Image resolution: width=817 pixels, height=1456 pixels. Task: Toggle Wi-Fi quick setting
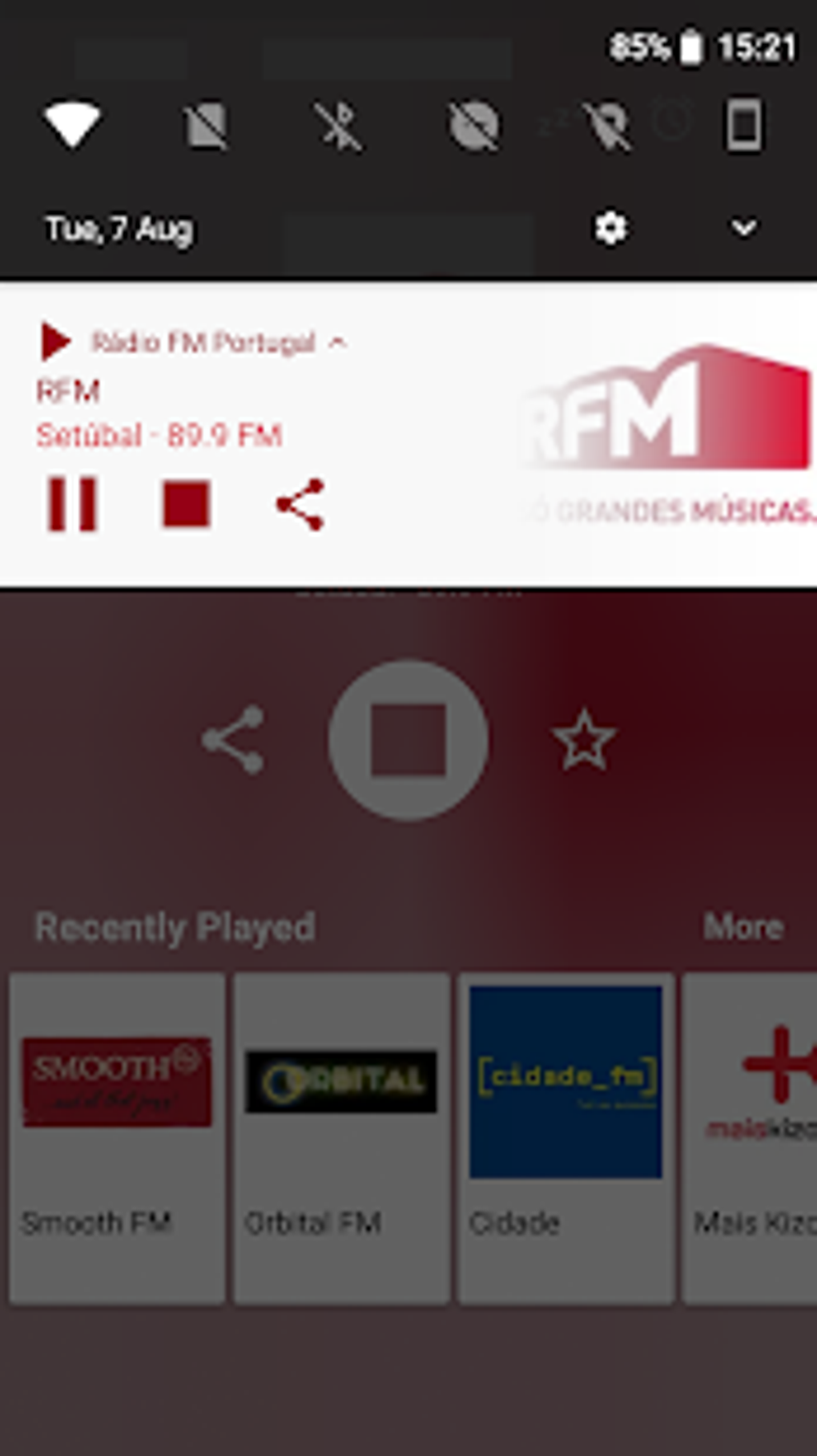point(72,125)
